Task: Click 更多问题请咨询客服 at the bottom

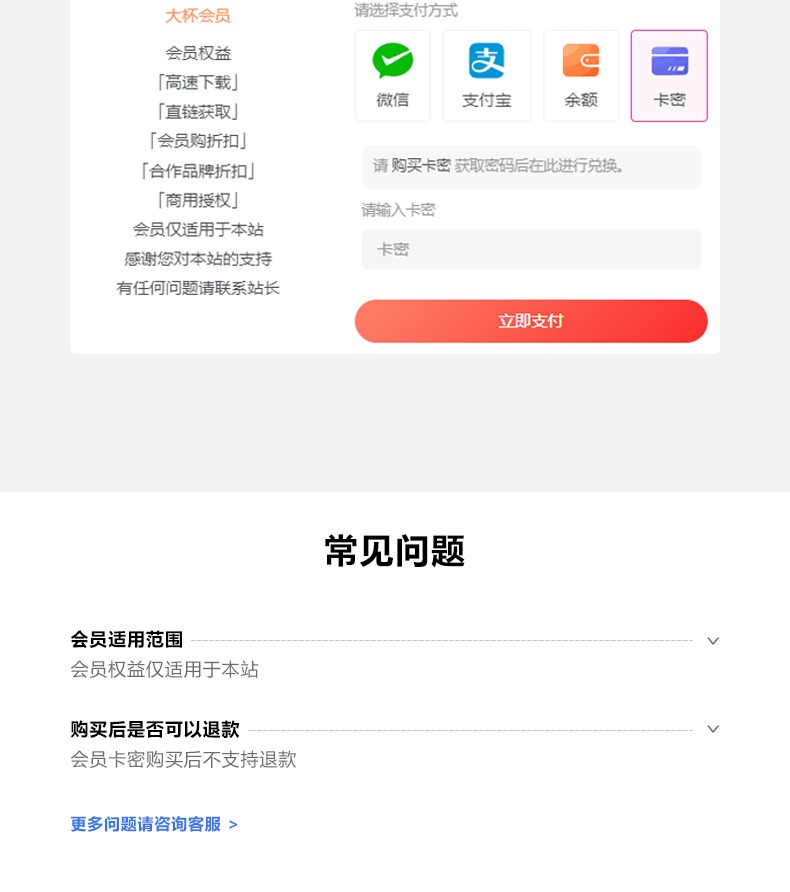Action: tap(144, 824)
